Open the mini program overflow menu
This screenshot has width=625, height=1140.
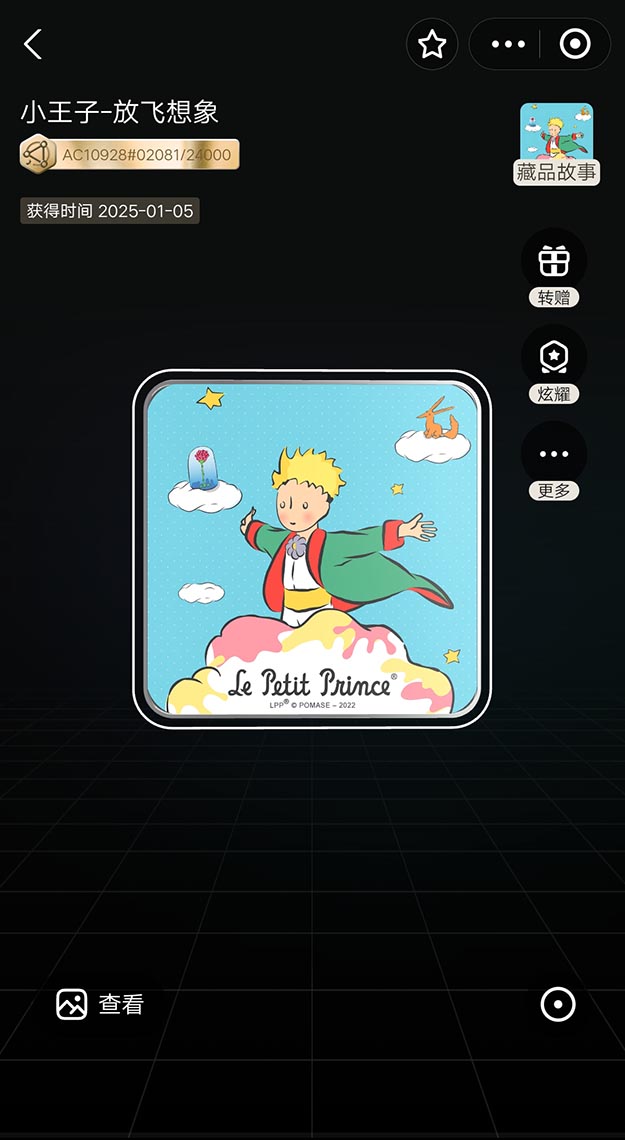(x=508, y=44)
